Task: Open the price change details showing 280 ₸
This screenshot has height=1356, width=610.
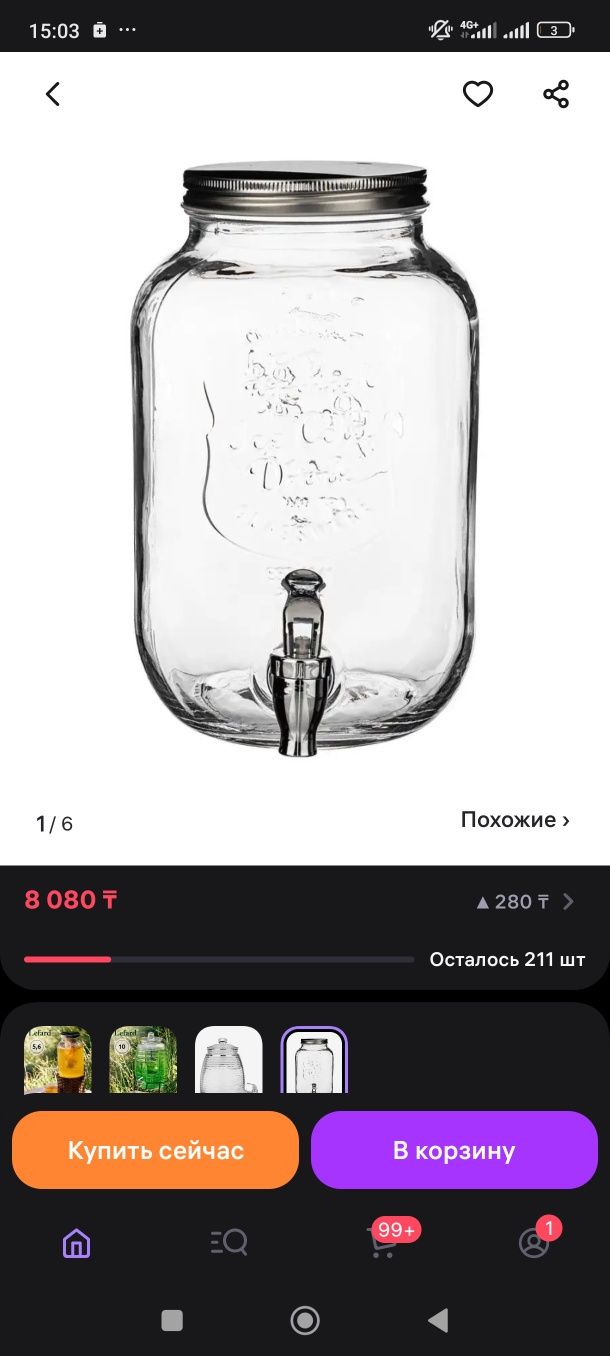Action: tap(526, 902)
